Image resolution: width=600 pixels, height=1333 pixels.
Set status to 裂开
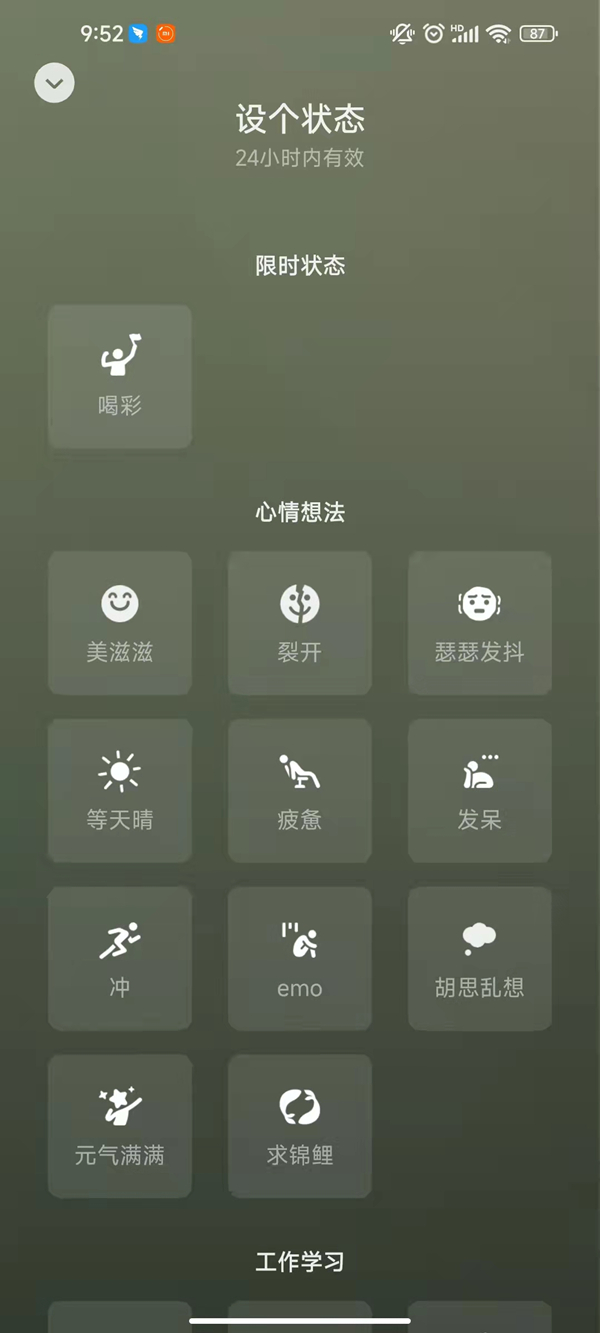click(300, 623)
